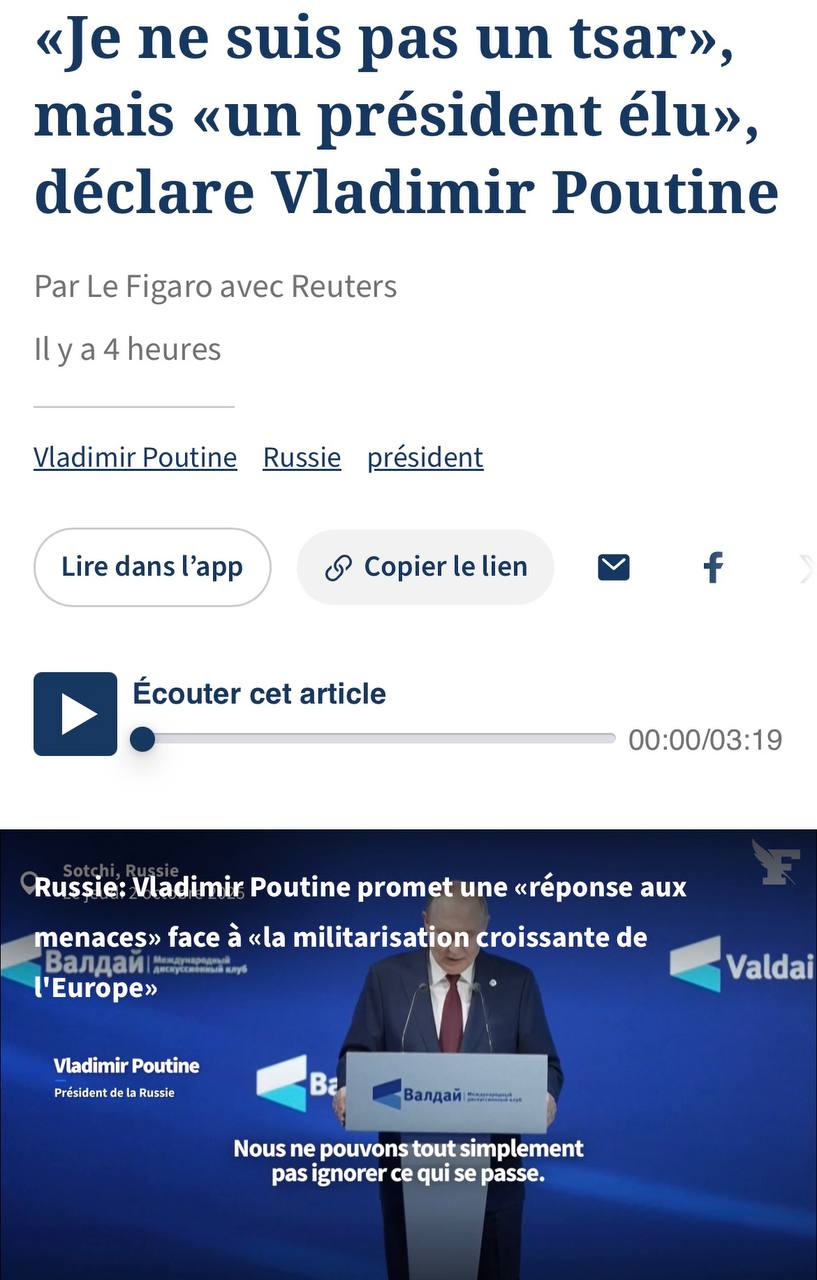
Task: Tap Lire dans l'app button
Action: click(x=152, y=567)
